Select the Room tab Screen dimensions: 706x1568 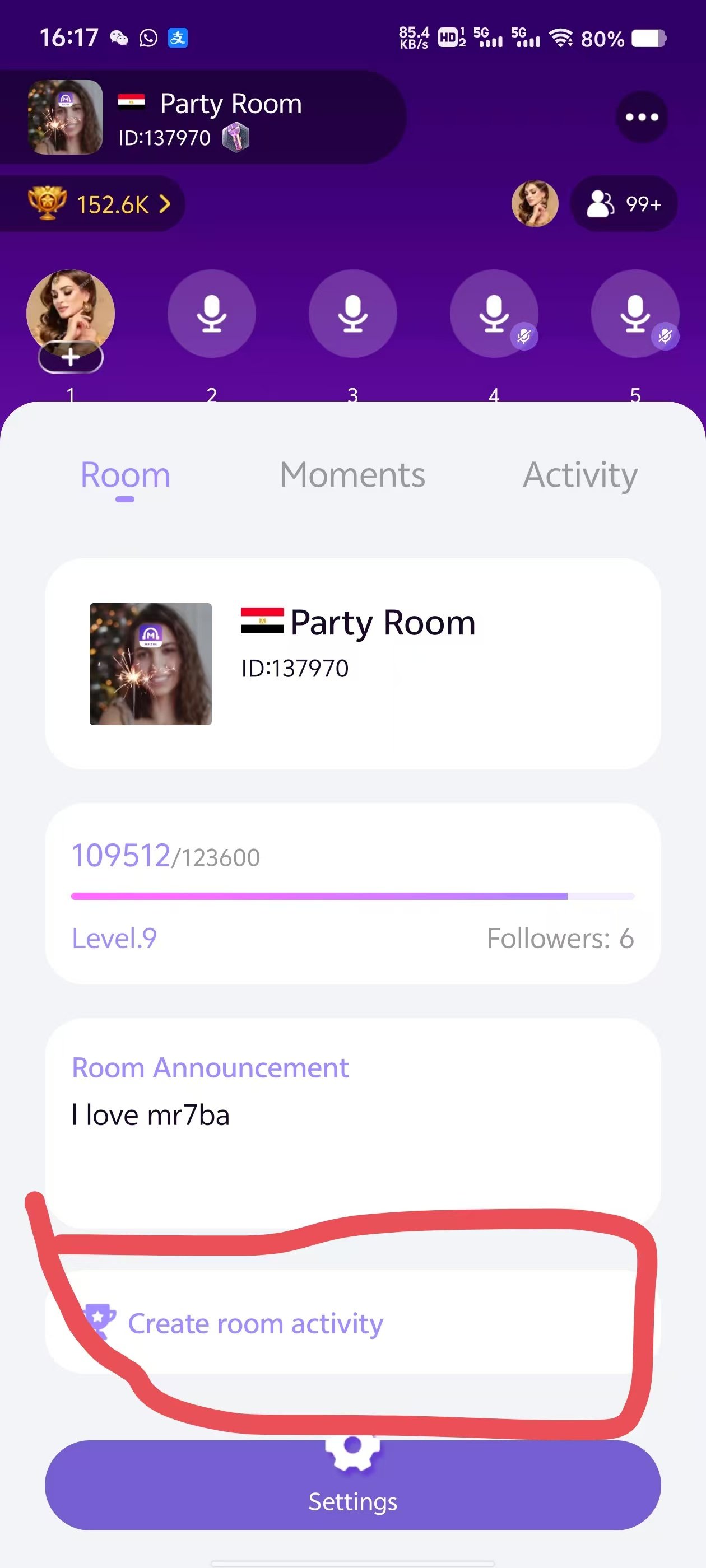[126, 476]
